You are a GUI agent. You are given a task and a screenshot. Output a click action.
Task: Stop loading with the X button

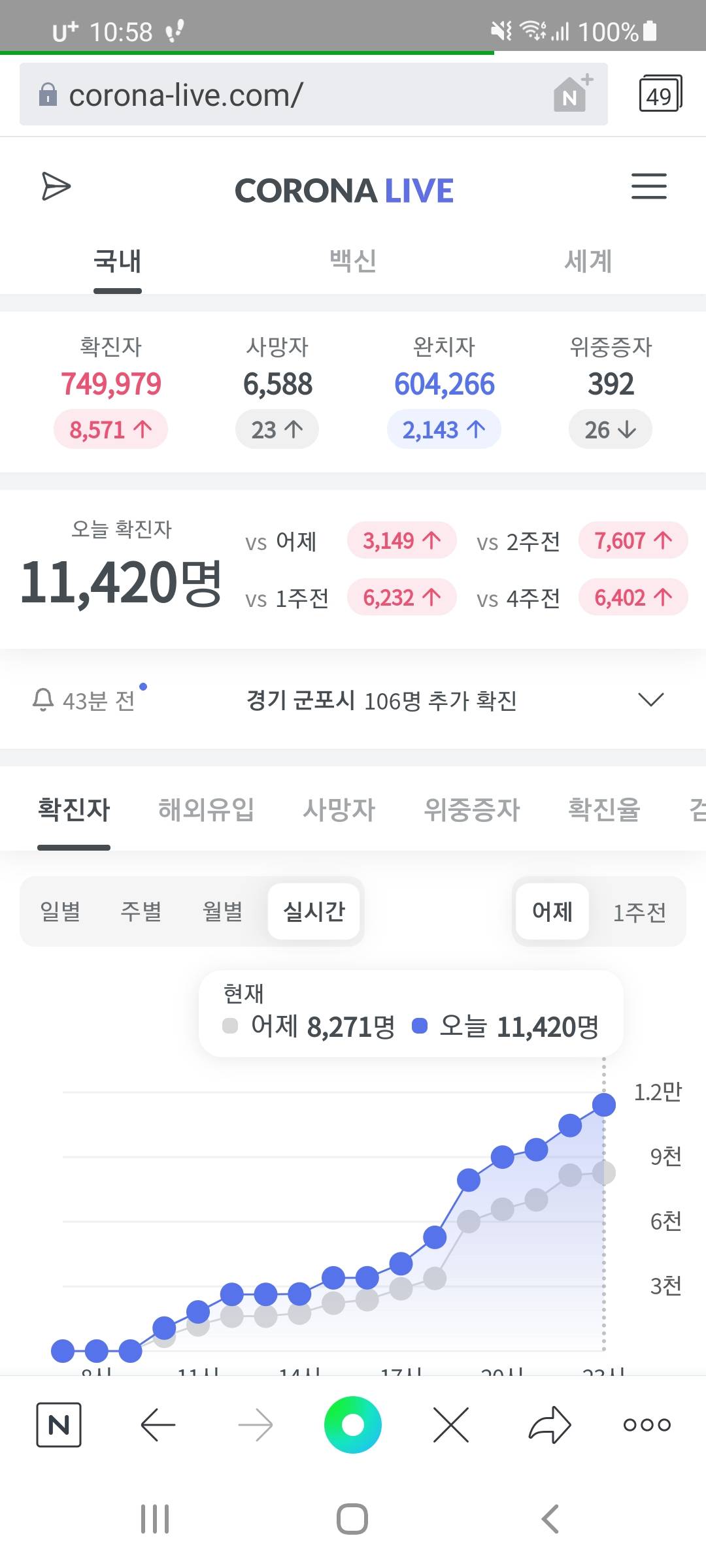pos(451,1424)
